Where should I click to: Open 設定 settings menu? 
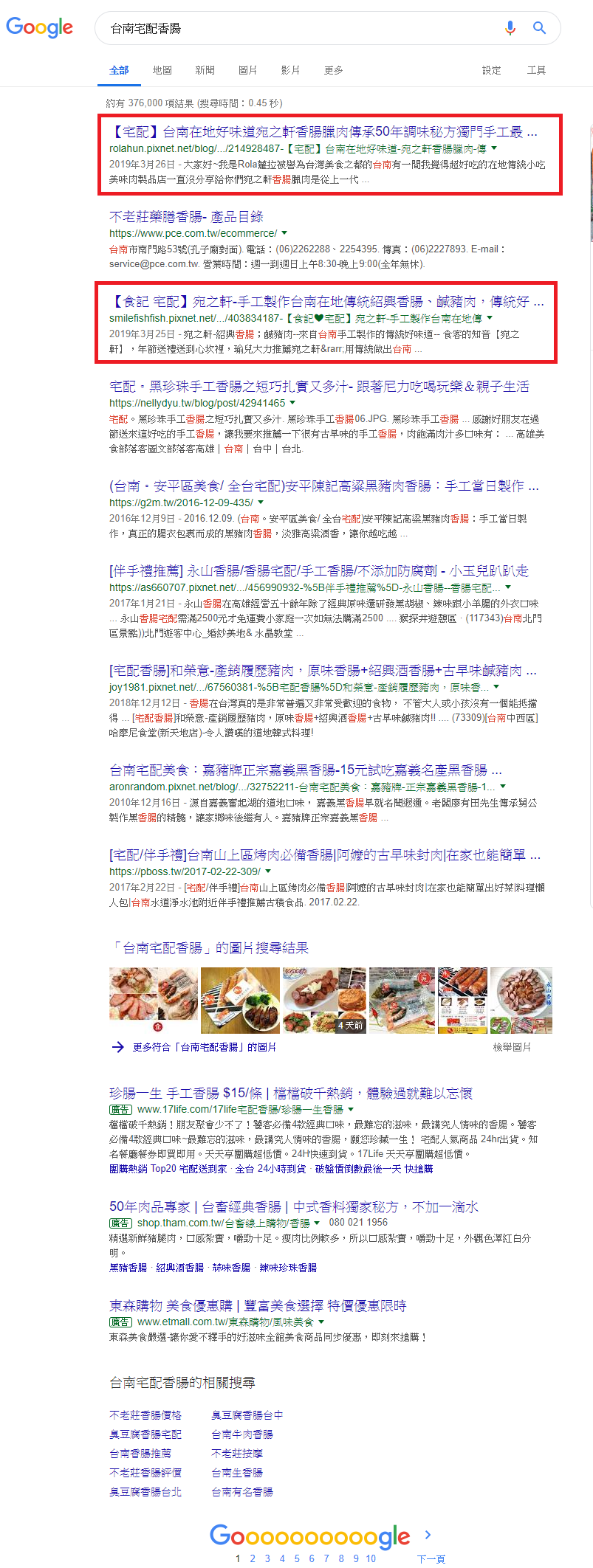(x=491, y=70)
